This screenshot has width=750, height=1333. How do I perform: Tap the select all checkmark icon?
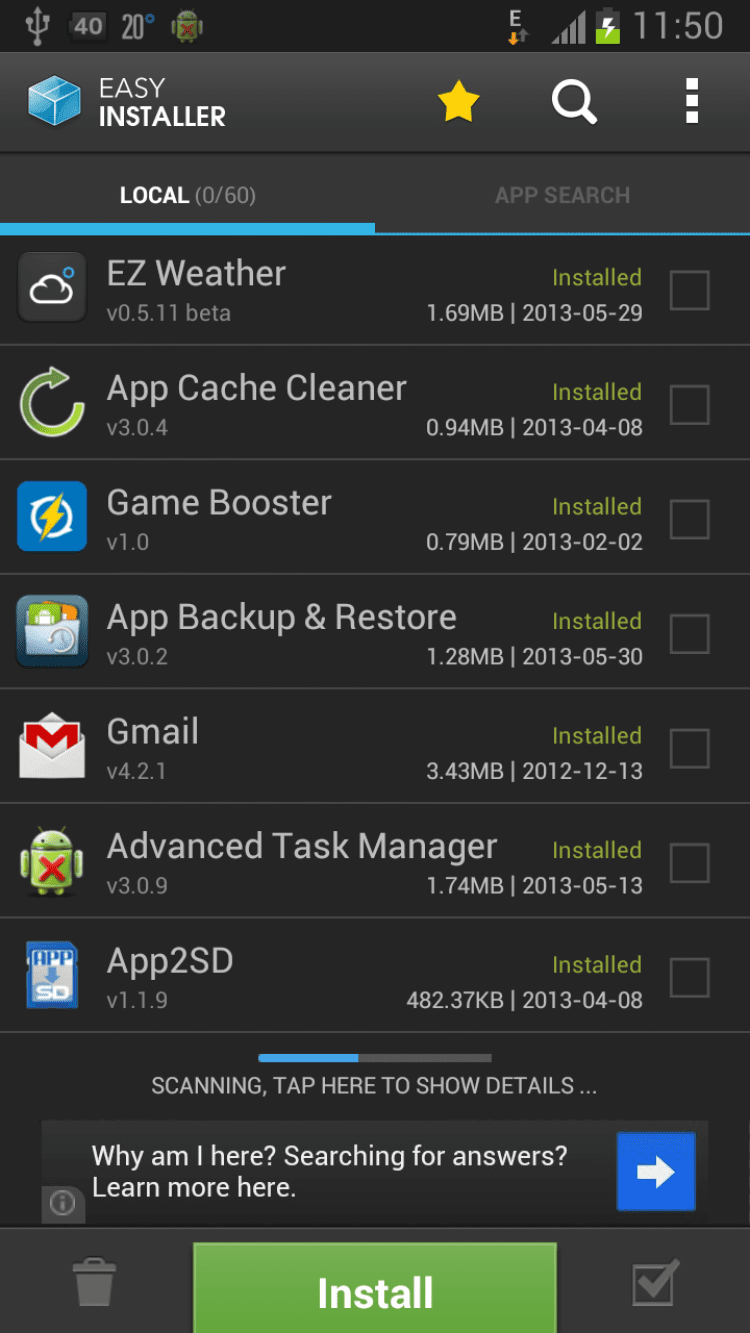pyautogui.click(x=655, y=1282)
